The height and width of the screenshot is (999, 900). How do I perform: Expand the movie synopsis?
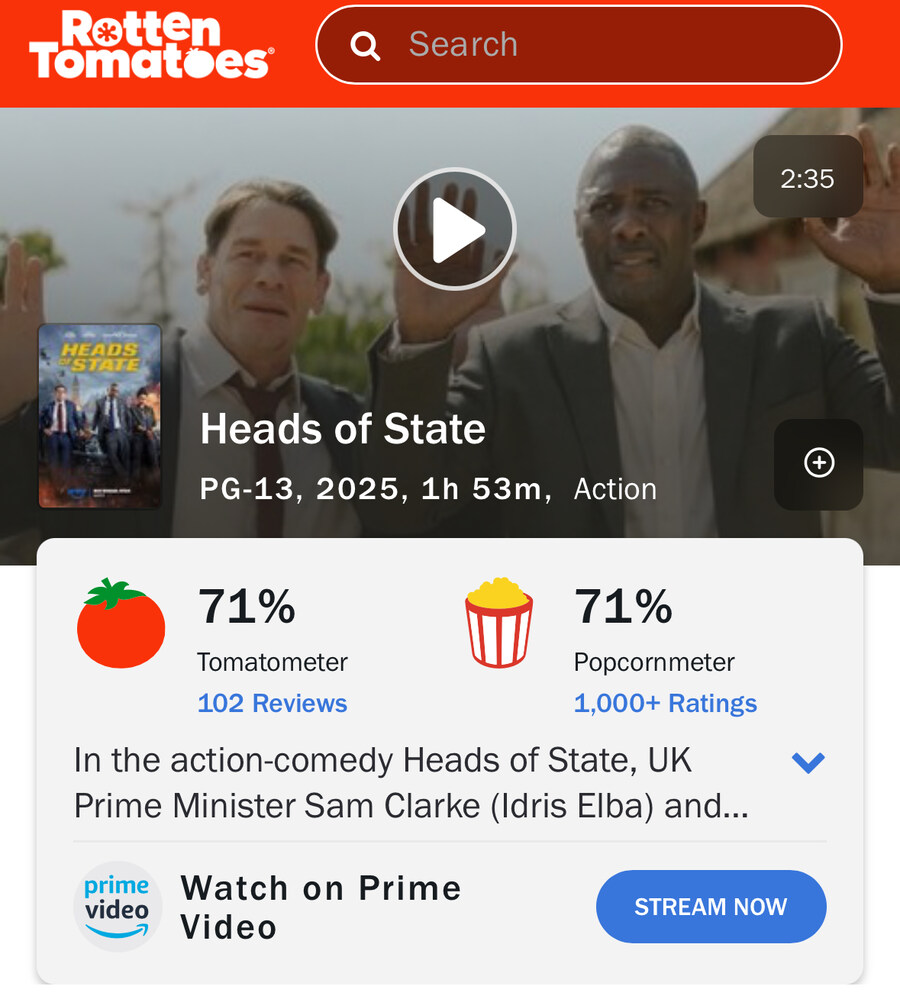pos(807,763)
